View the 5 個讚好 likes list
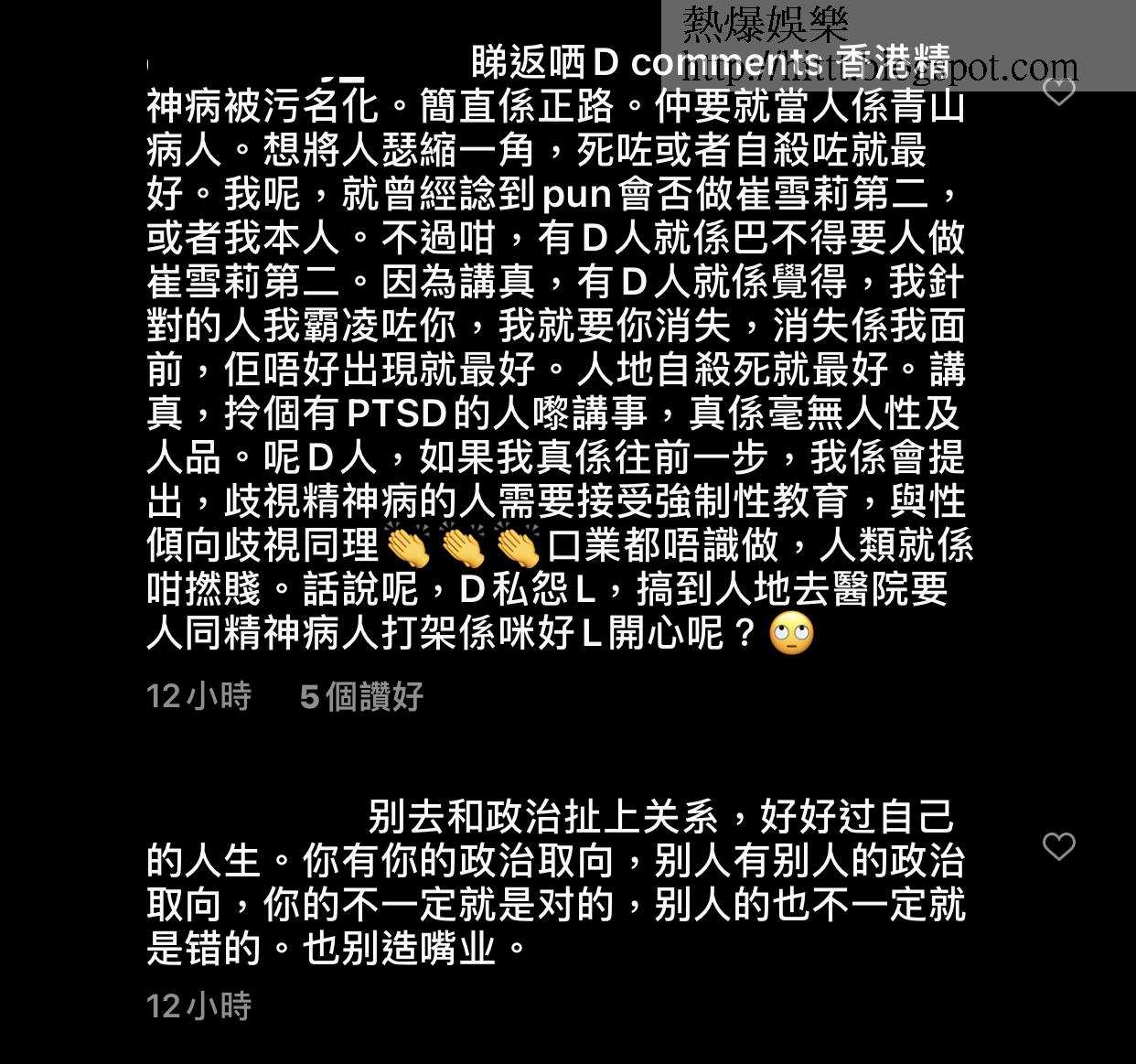This screenshot has width=1136, height=1064. point(361,697)
